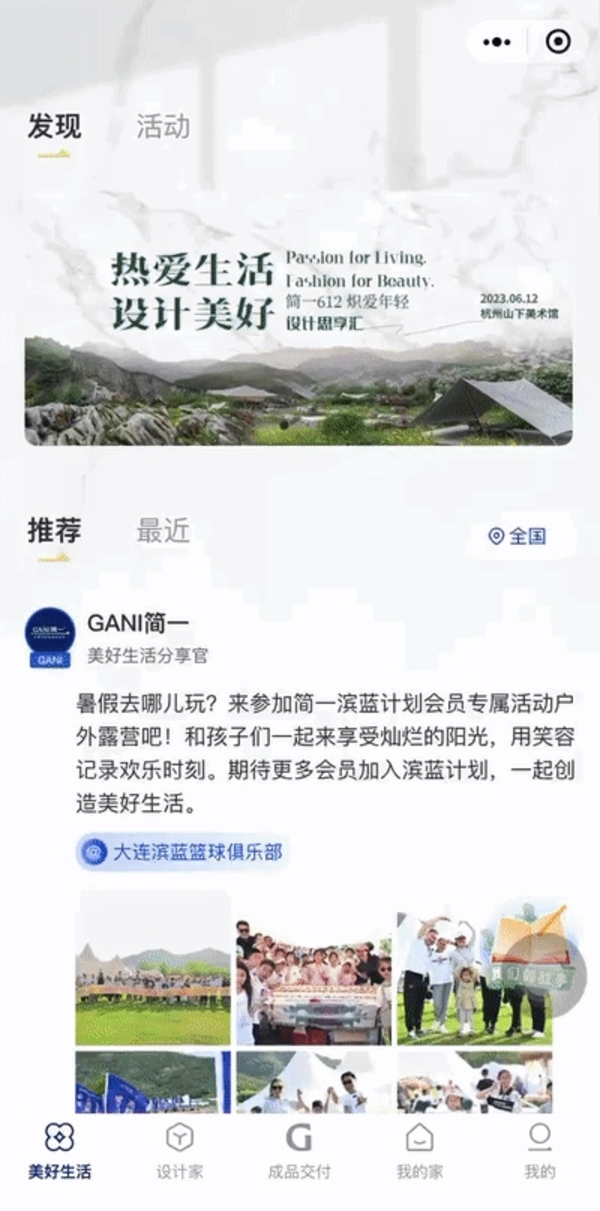600x1211 pixels.
Task: Open the 热爱生活 设计美好 banner
Action: pyautogui.click(x=299, y=318)
